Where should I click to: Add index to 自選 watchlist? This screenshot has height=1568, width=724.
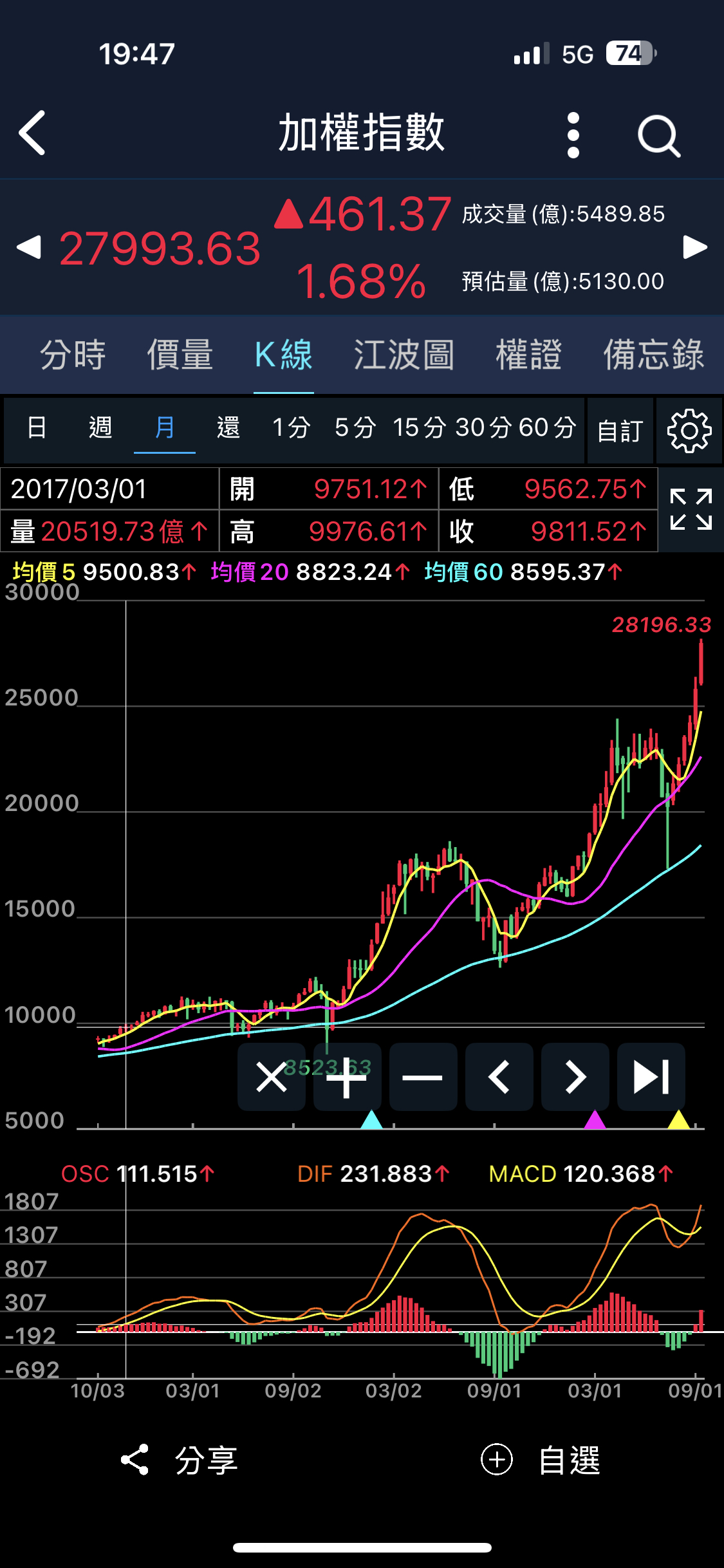click(541, 1459)
